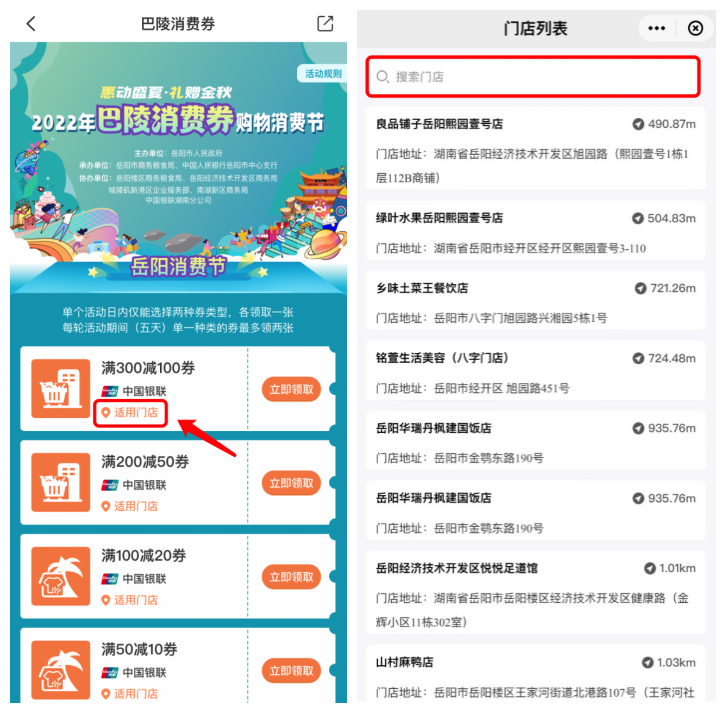Share the 巴陵消费券 page
726x713 pixels.
pyautogui.click(x=325, y=24)
